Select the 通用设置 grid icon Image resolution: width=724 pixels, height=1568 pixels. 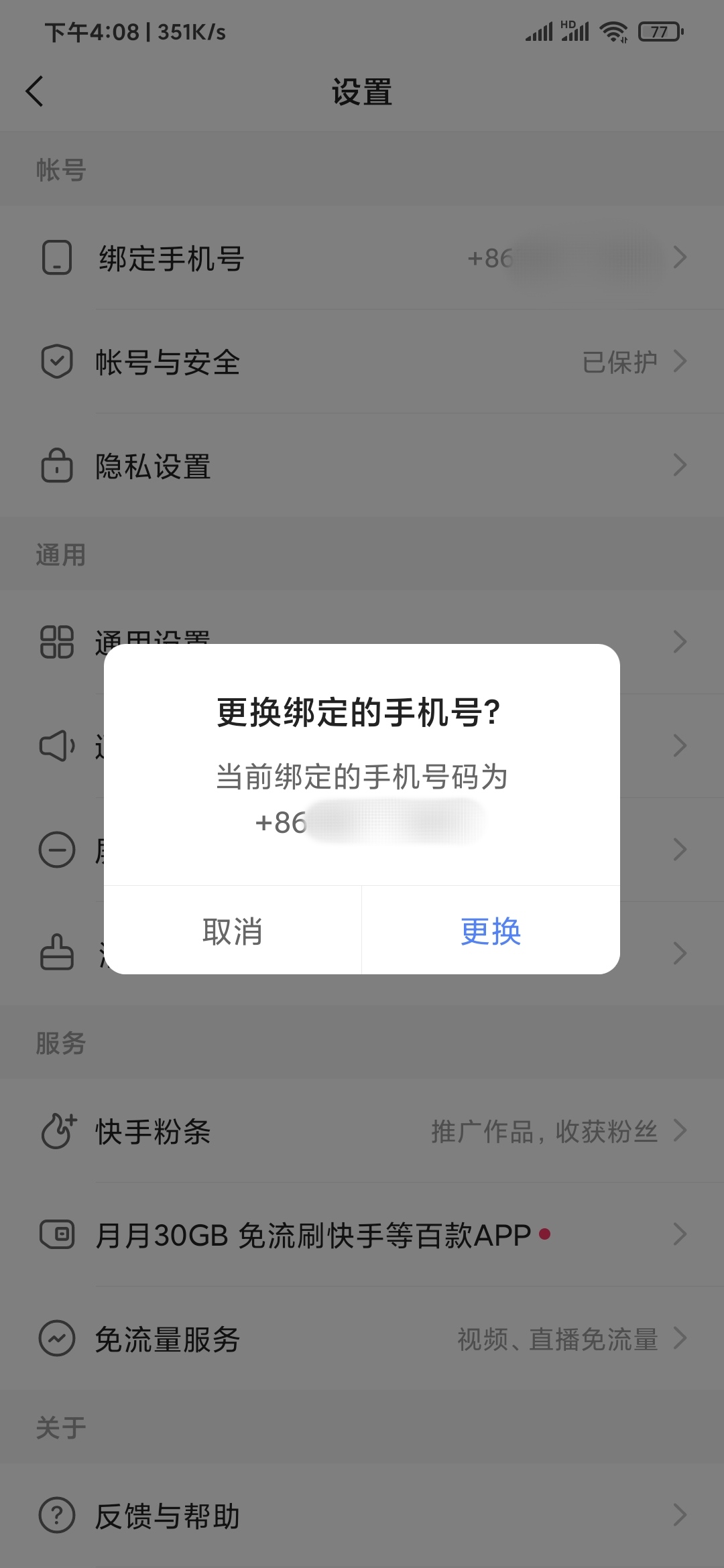pyautogui.click(x=58, y=641)
